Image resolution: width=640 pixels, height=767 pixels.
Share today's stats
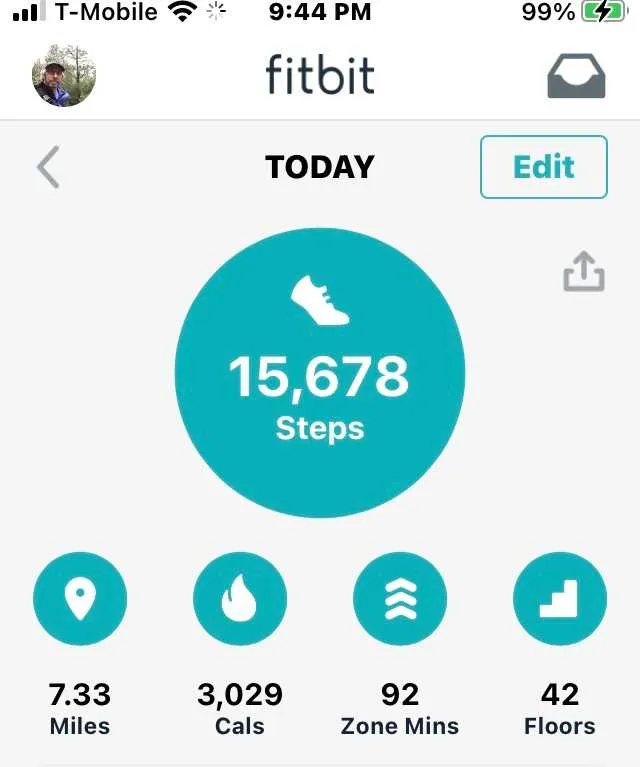tap(584, 270)
